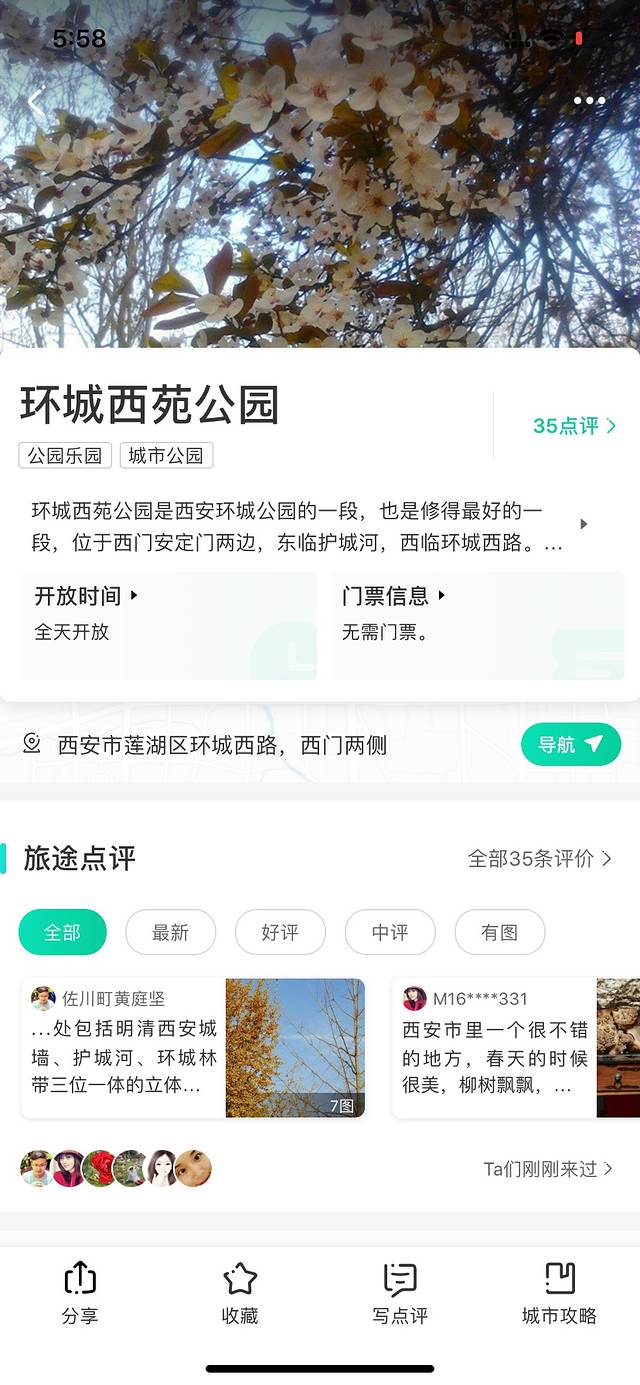Add park to favorites with 收藏
The image size is (640, 1385).
click(240, 1293)
